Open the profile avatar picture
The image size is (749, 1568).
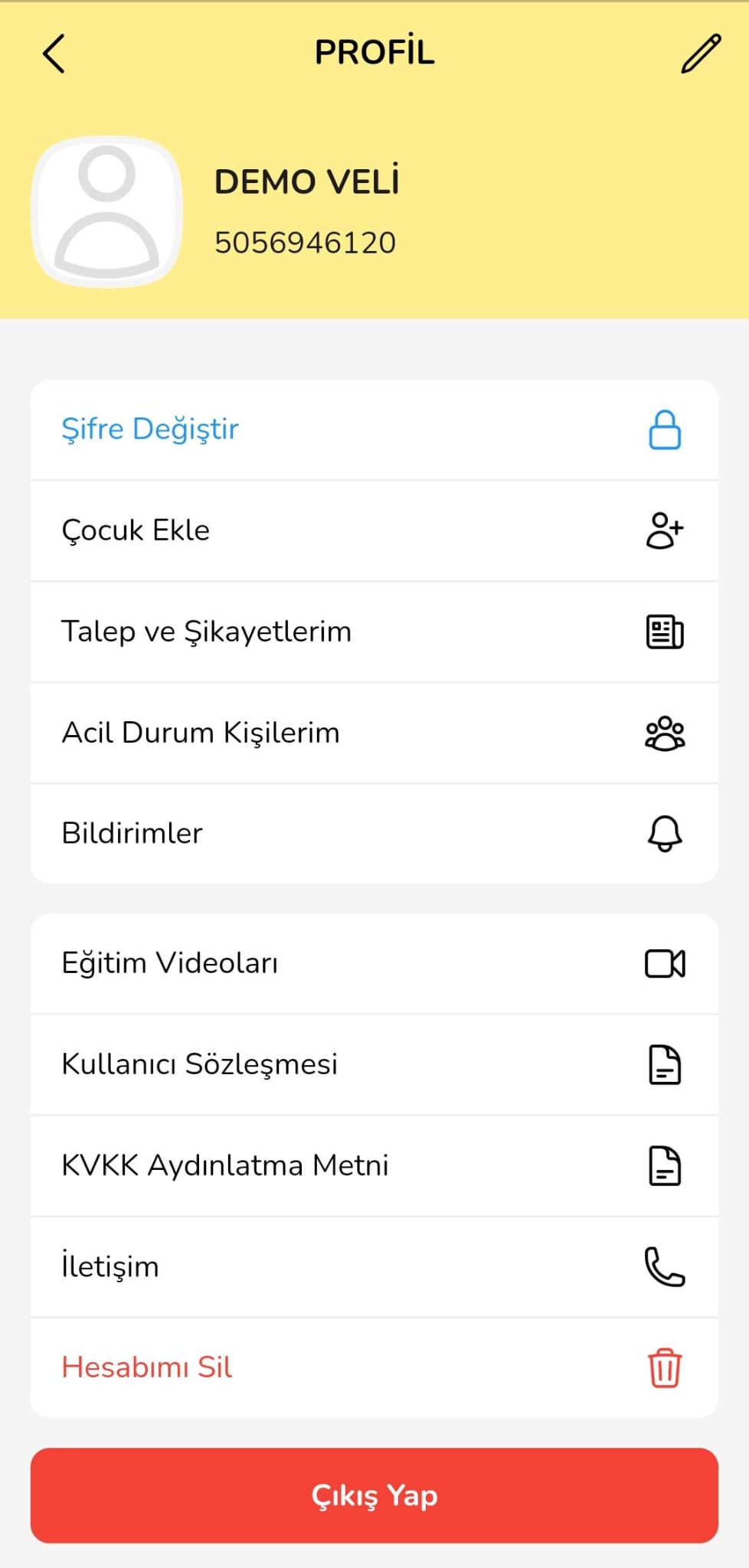(x=107, y=212)
